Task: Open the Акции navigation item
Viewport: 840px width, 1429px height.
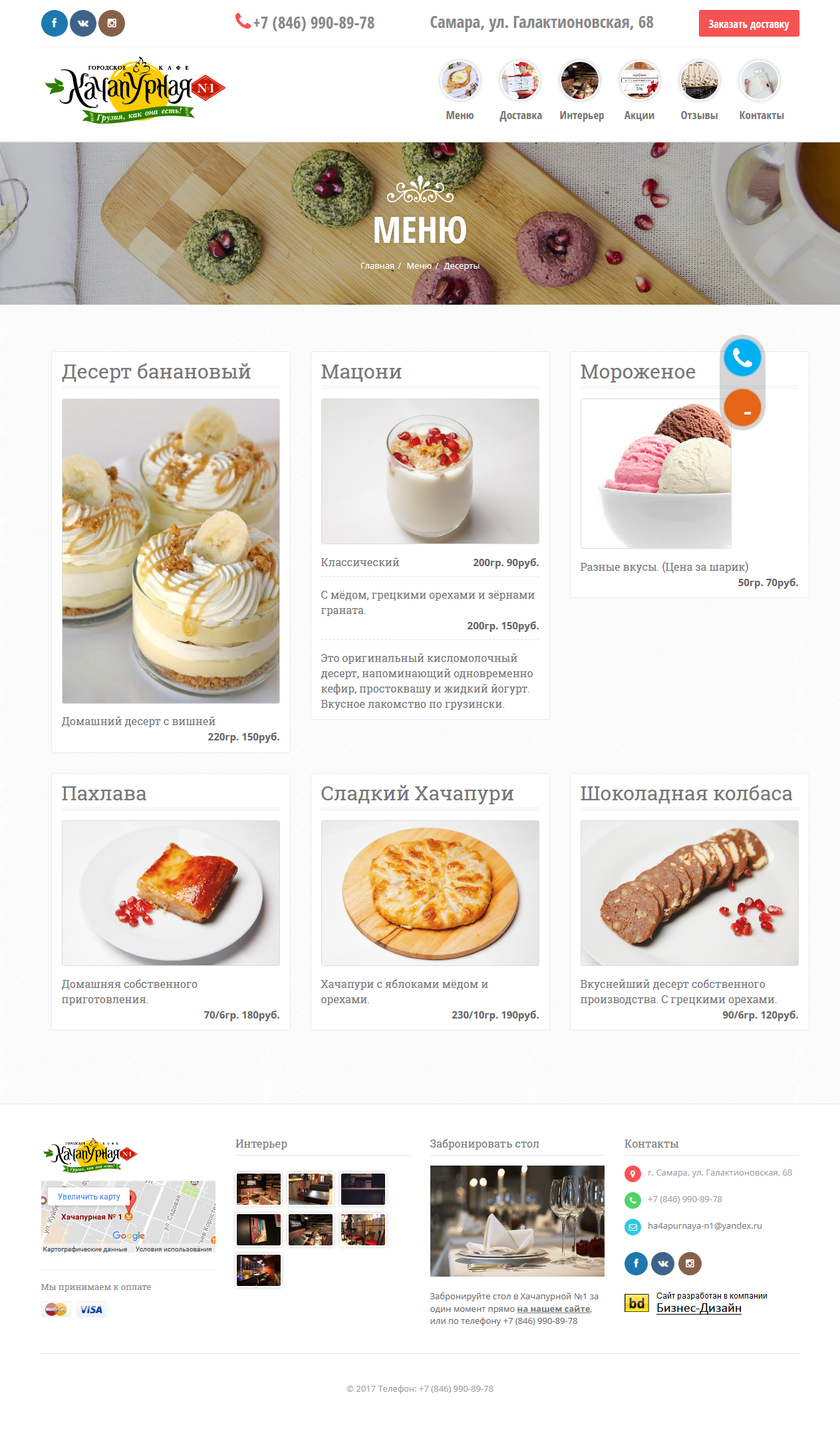Action: pyautogui.click(x=639, y=91)
